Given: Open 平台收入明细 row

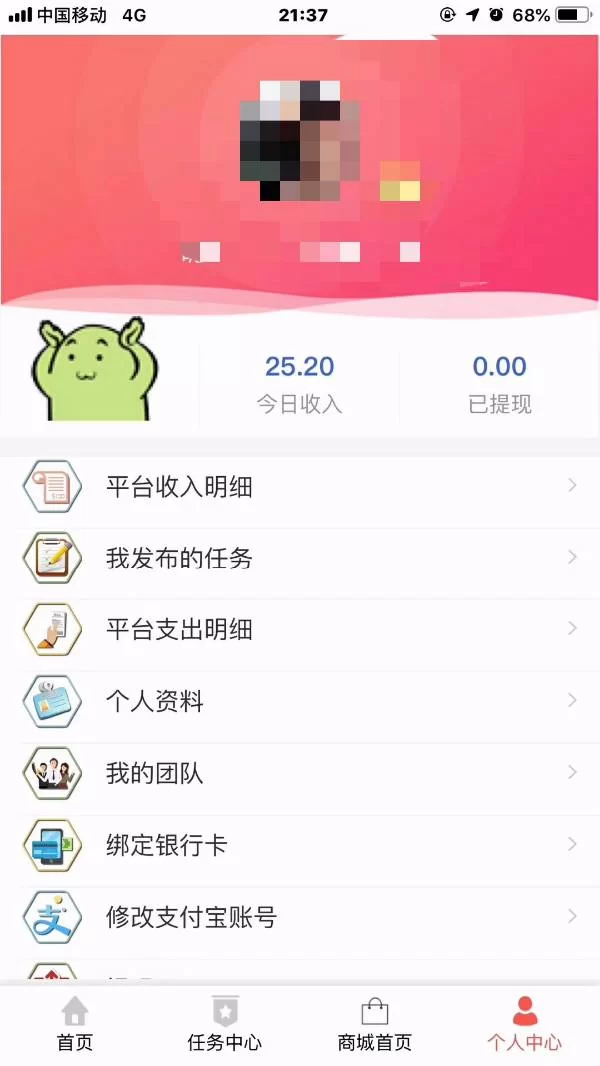Looking at the screenshot, I should (x=300, y=487).
